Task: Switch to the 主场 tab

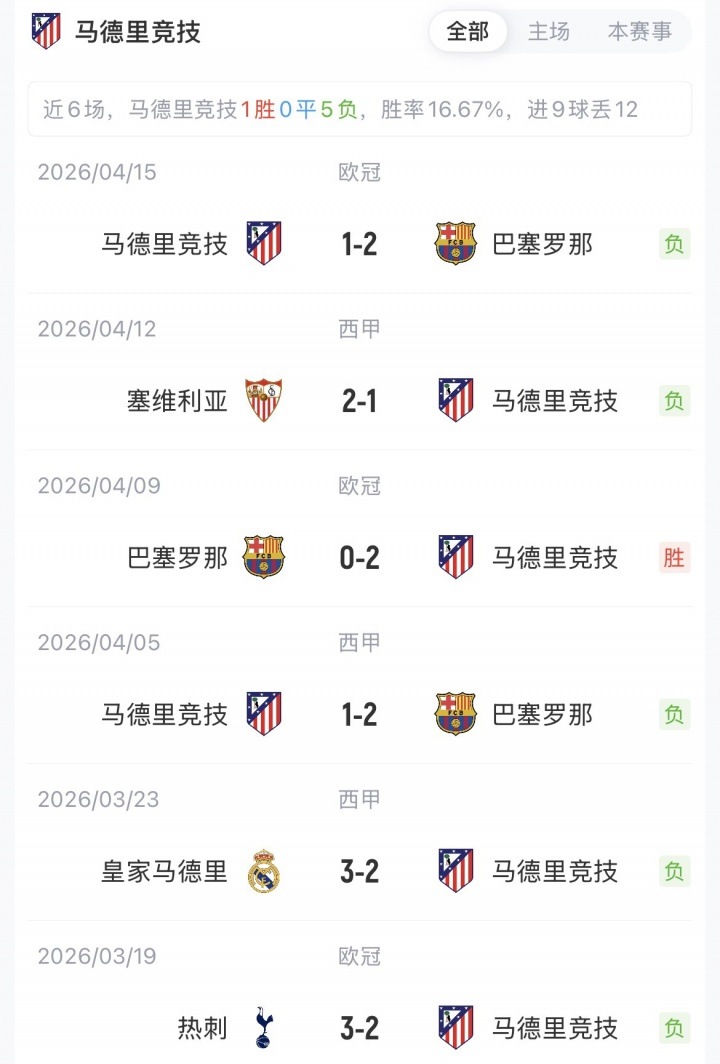Action: tap(549, 32)
